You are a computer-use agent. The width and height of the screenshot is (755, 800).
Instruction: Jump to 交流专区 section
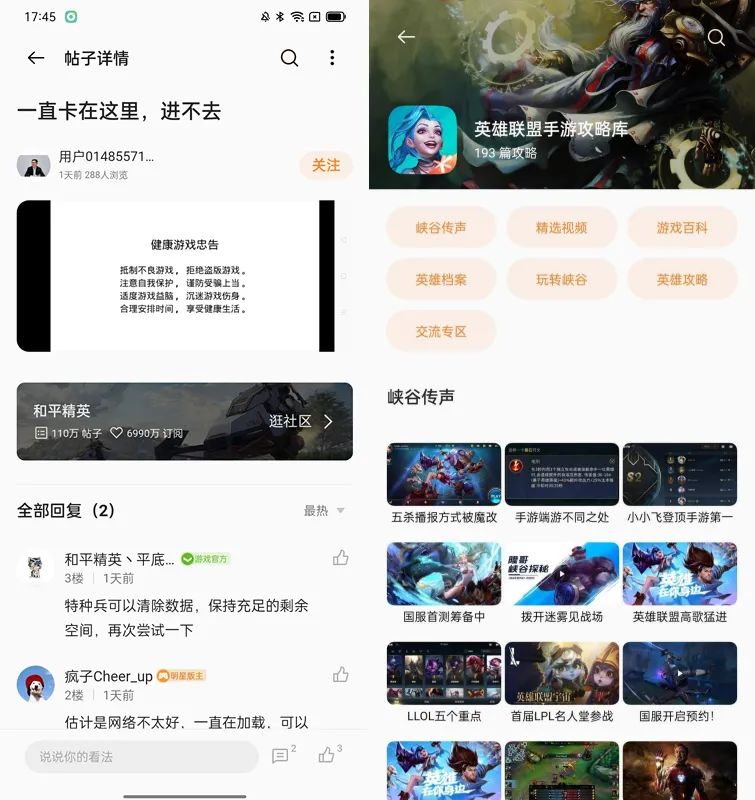[441, 332]
